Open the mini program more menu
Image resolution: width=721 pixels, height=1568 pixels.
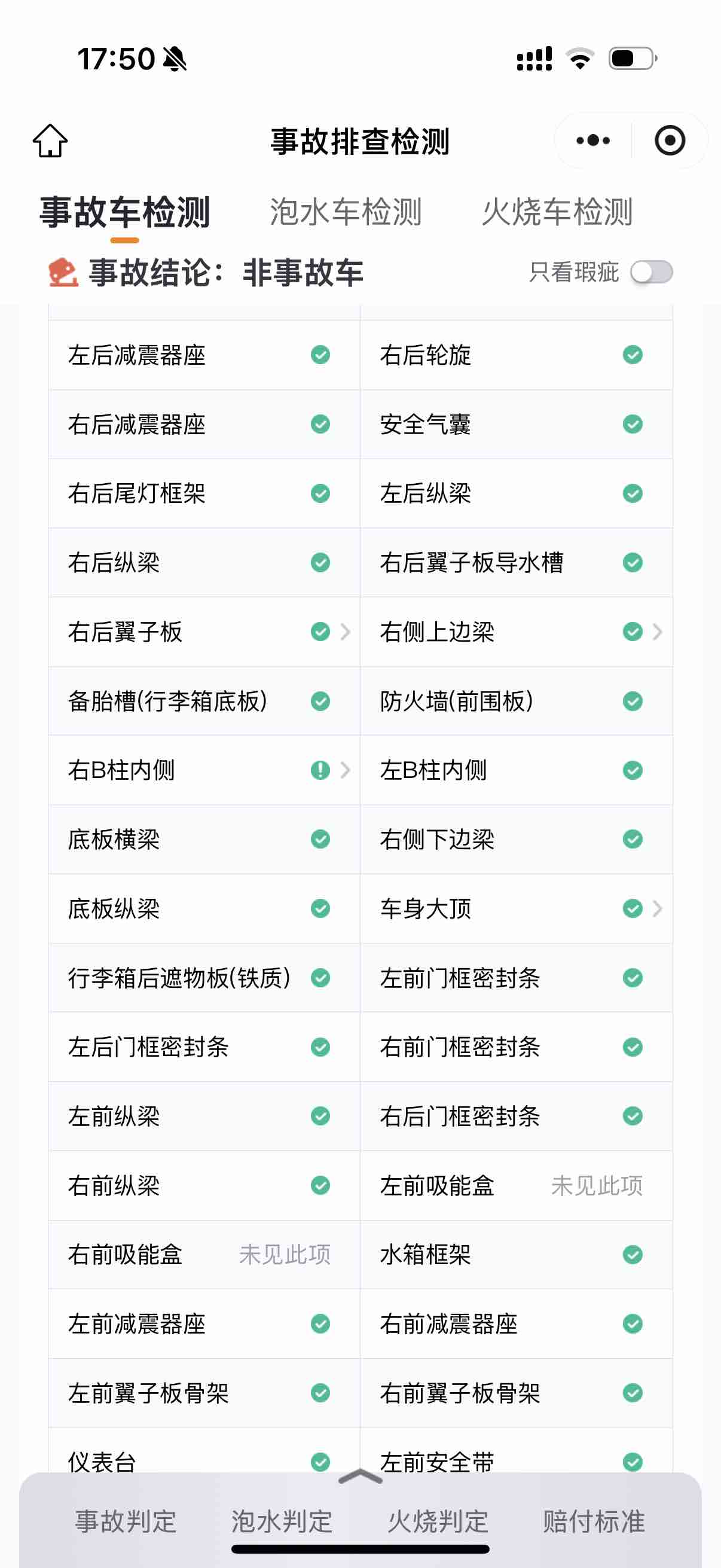click(592, 141)
